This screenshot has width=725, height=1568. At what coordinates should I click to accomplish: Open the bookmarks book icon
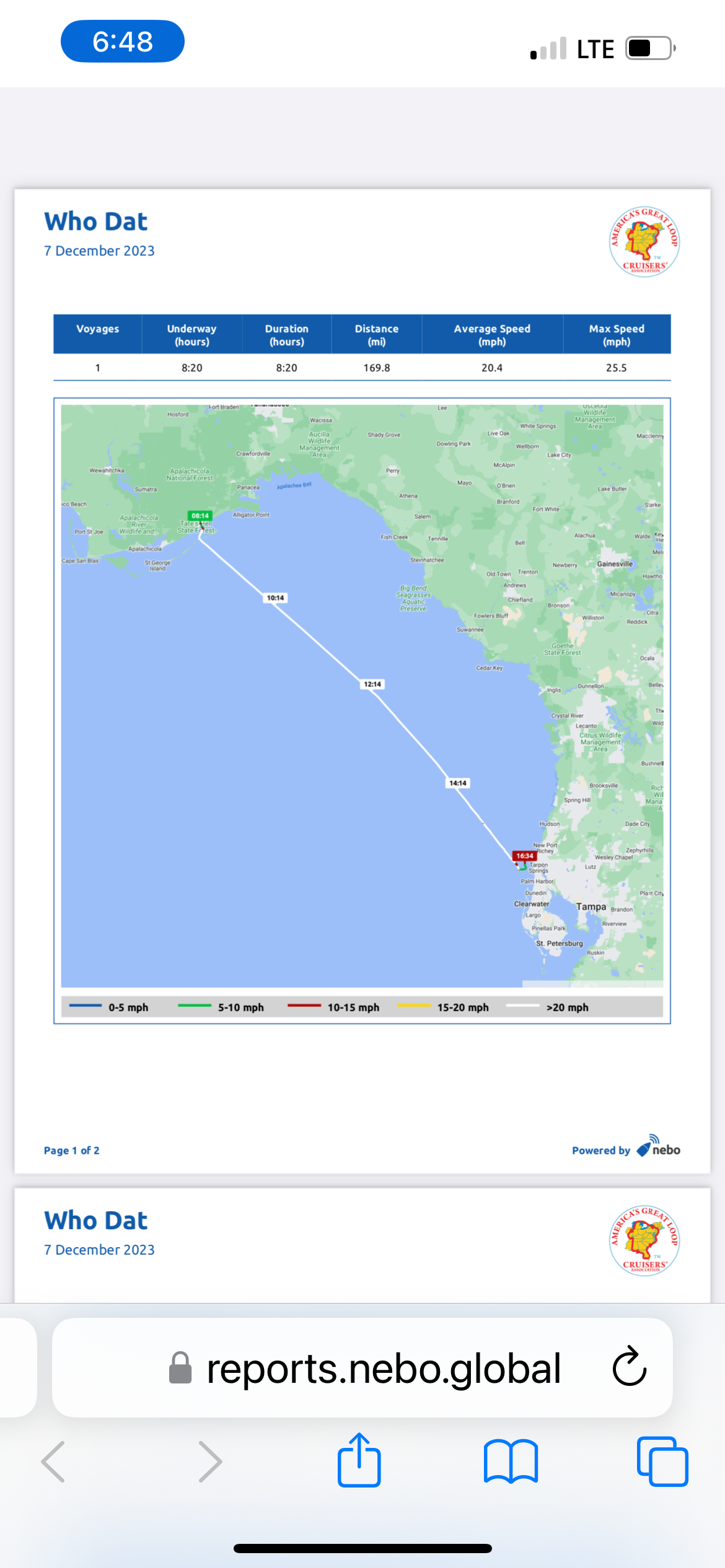511,1461
